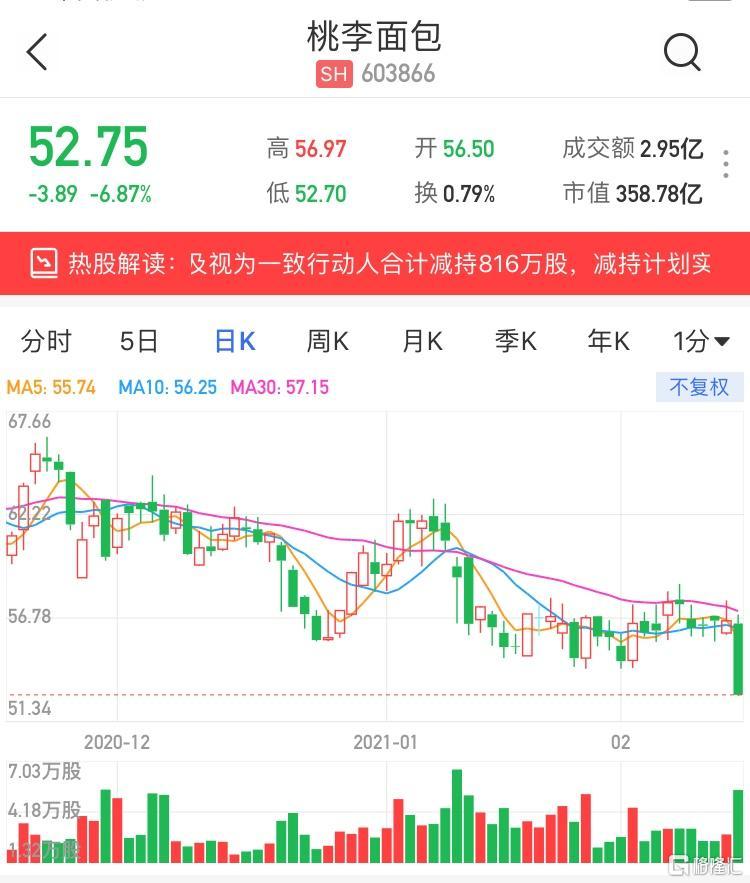
Task: Open the 年K yearly chart
Action: [608, 342]
